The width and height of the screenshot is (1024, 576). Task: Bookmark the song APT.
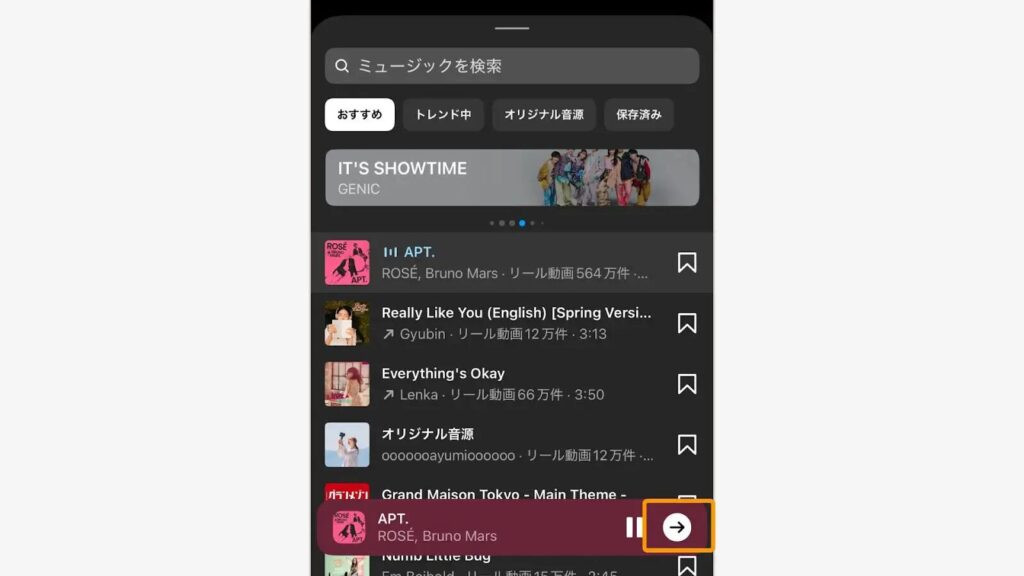[x=686, y=263]
